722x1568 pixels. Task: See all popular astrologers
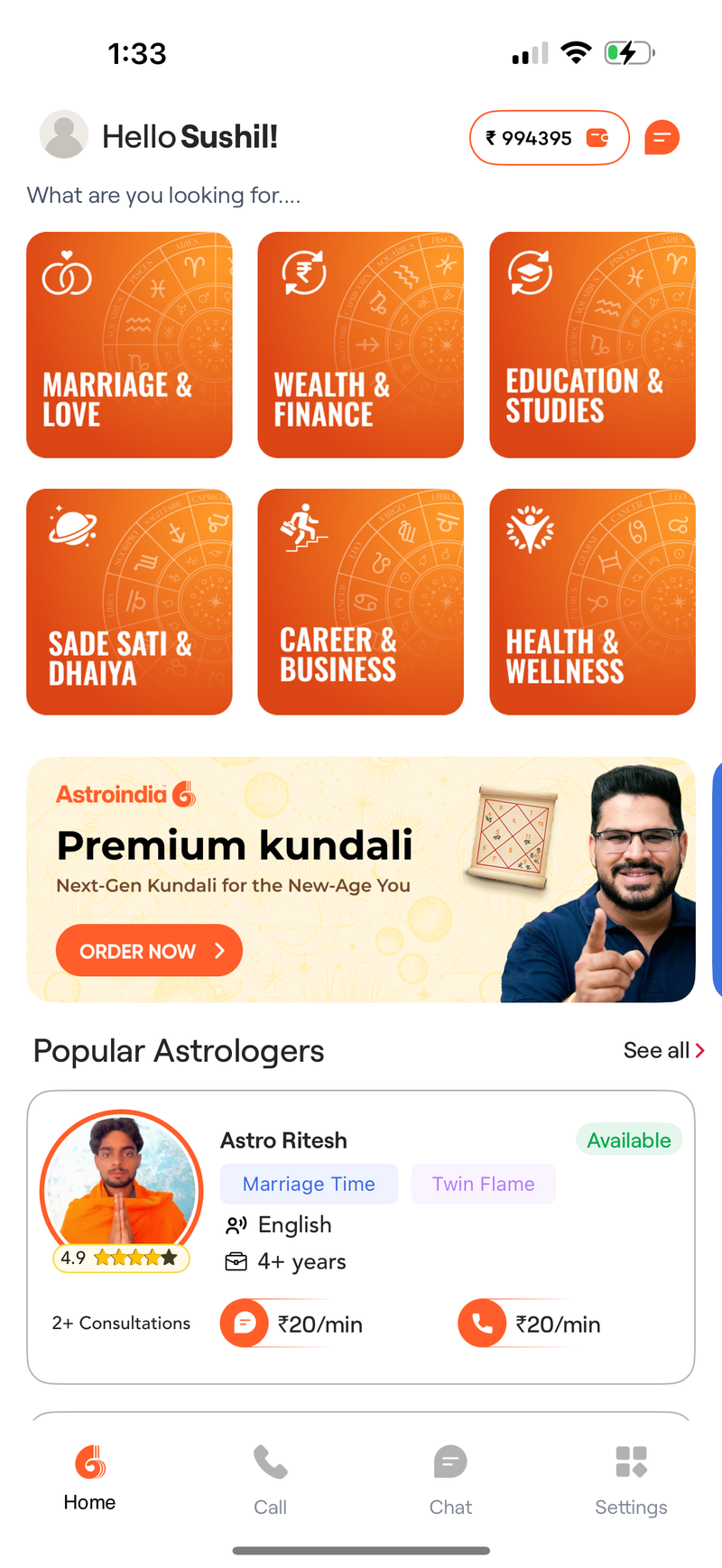coord(663,1050)
